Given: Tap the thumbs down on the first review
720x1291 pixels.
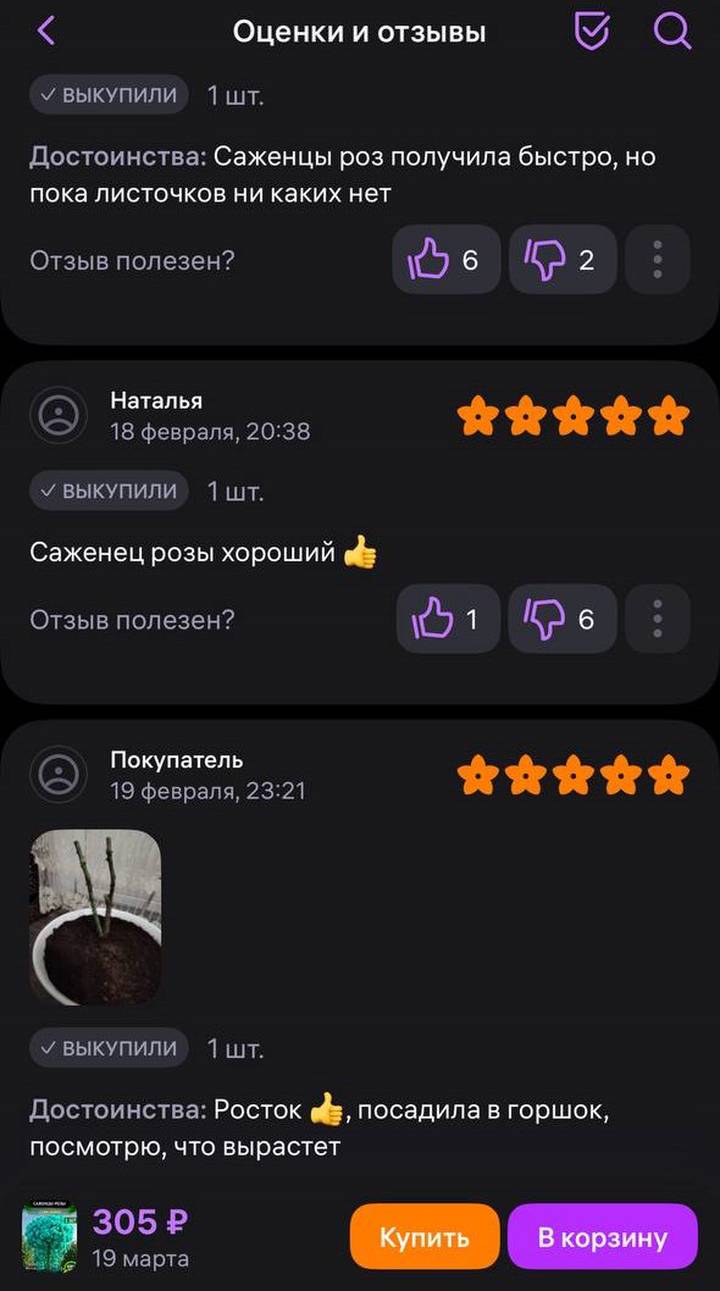Looking at the screenshot, I should point(562,259).
